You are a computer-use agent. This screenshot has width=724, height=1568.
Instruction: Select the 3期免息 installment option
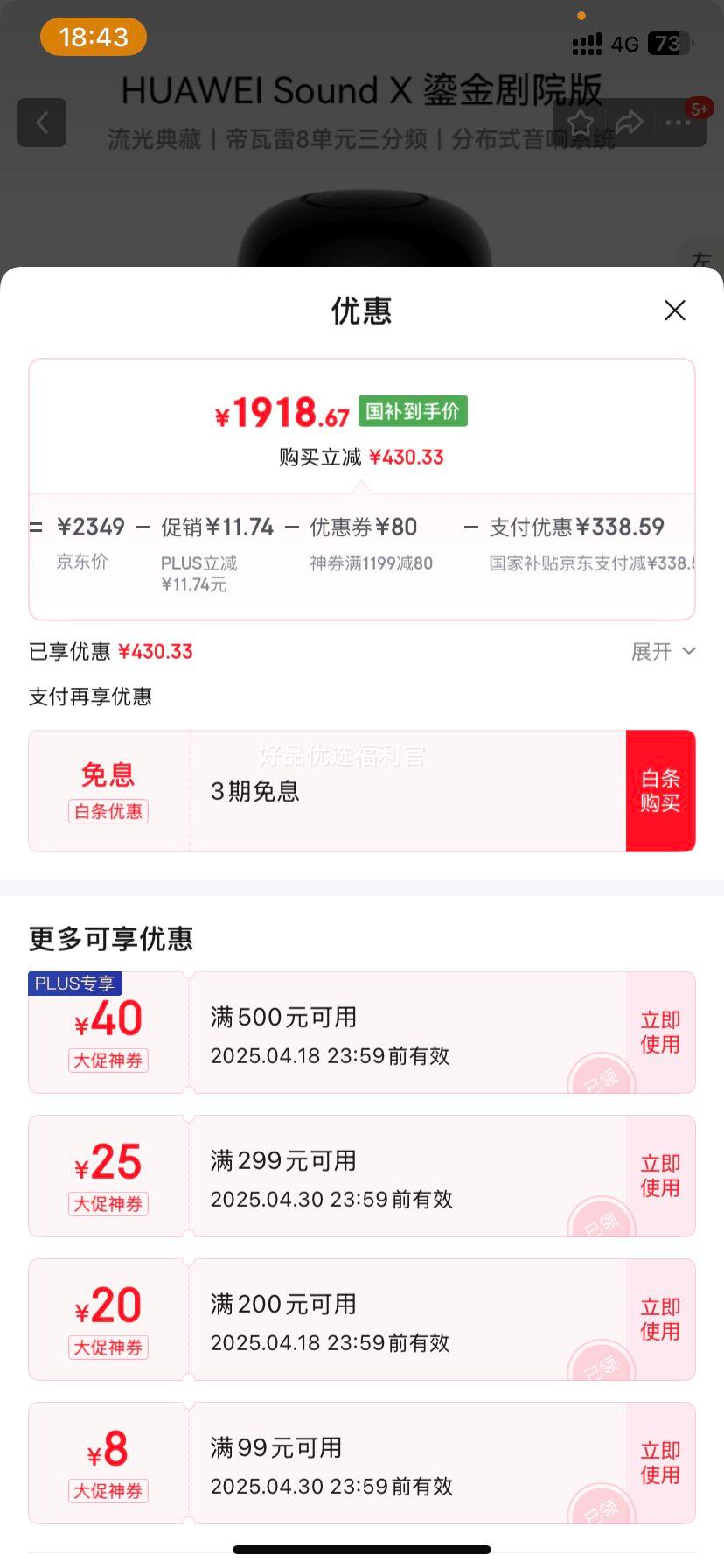(x=254, y=790)
